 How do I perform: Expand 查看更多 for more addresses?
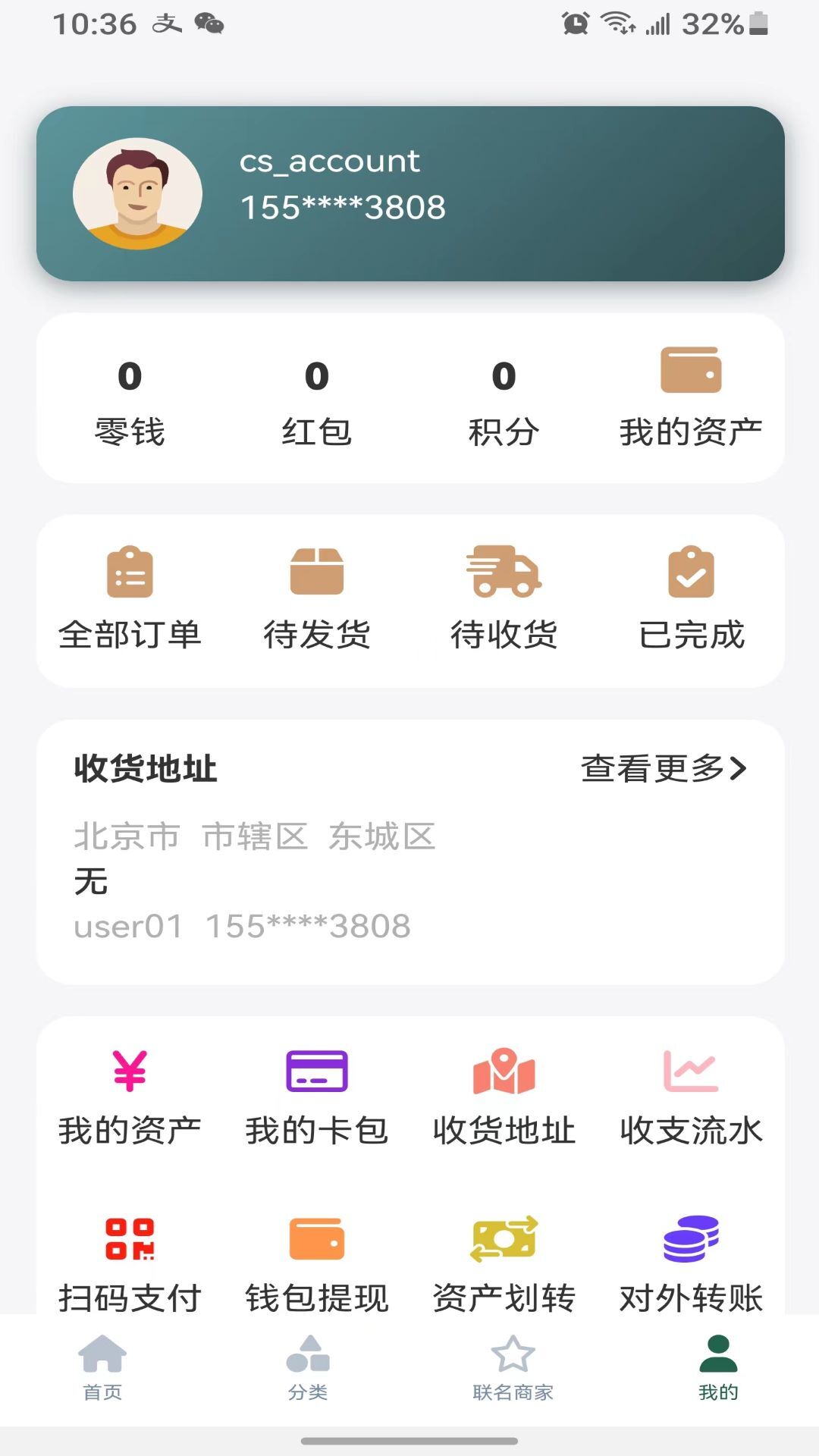point(664,770)
